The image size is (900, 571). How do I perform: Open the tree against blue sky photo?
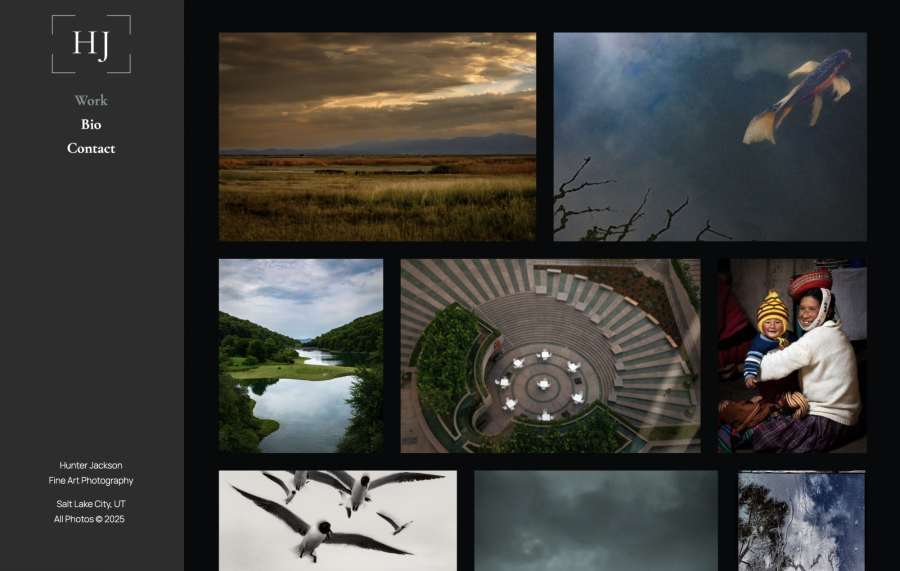pyautogui.click(x=801, y=520)
